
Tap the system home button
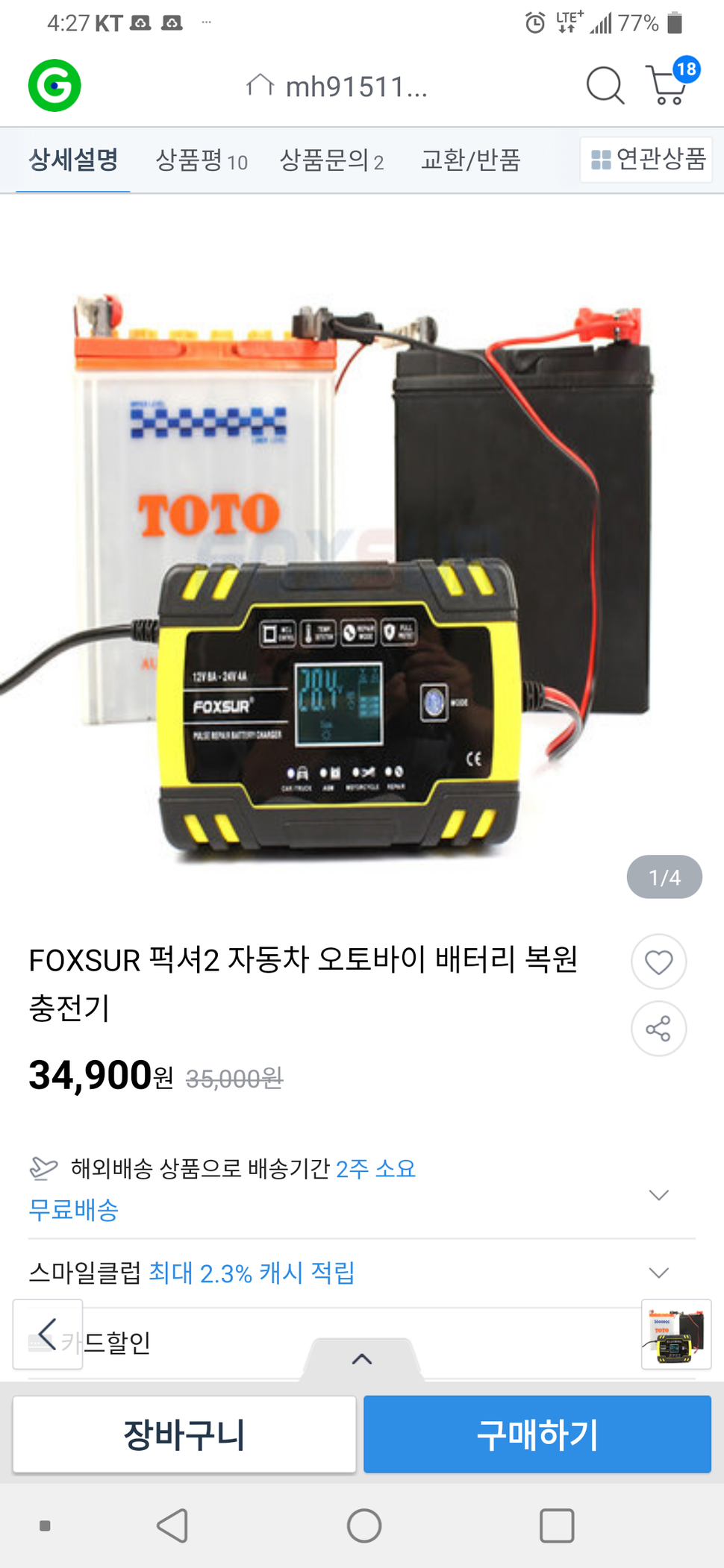[x=364, y=1525]
